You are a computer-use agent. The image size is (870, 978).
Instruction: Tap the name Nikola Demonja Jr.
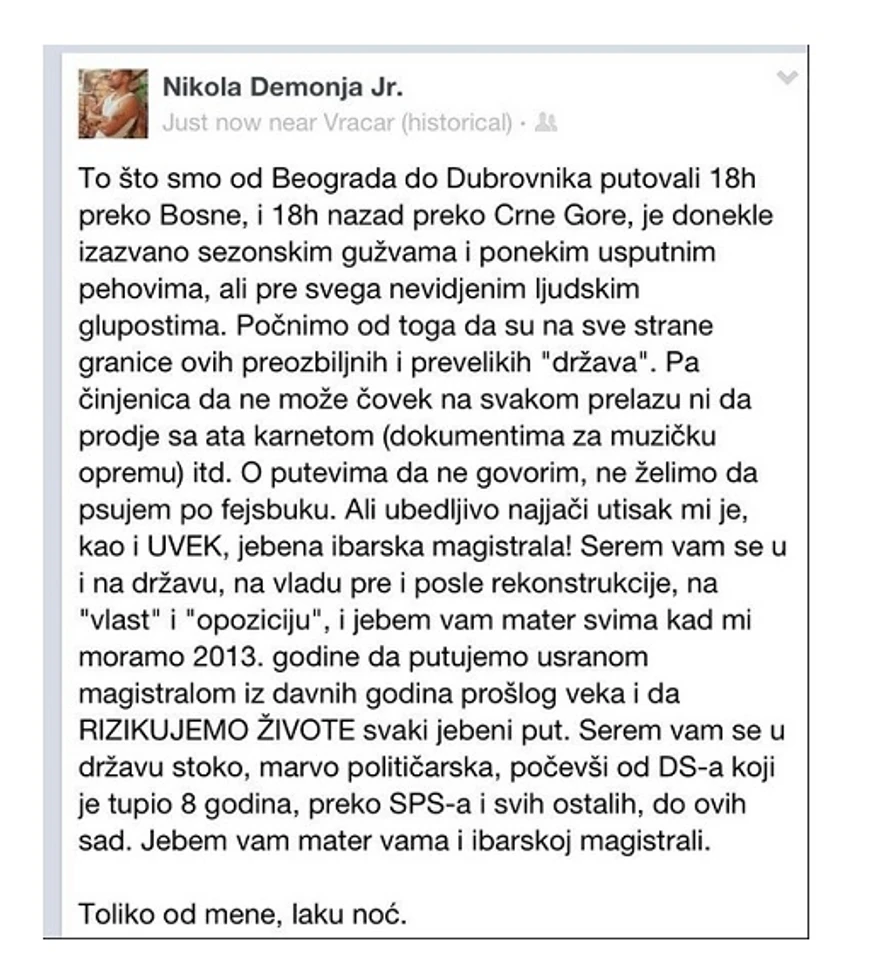(x=283, y=87)
